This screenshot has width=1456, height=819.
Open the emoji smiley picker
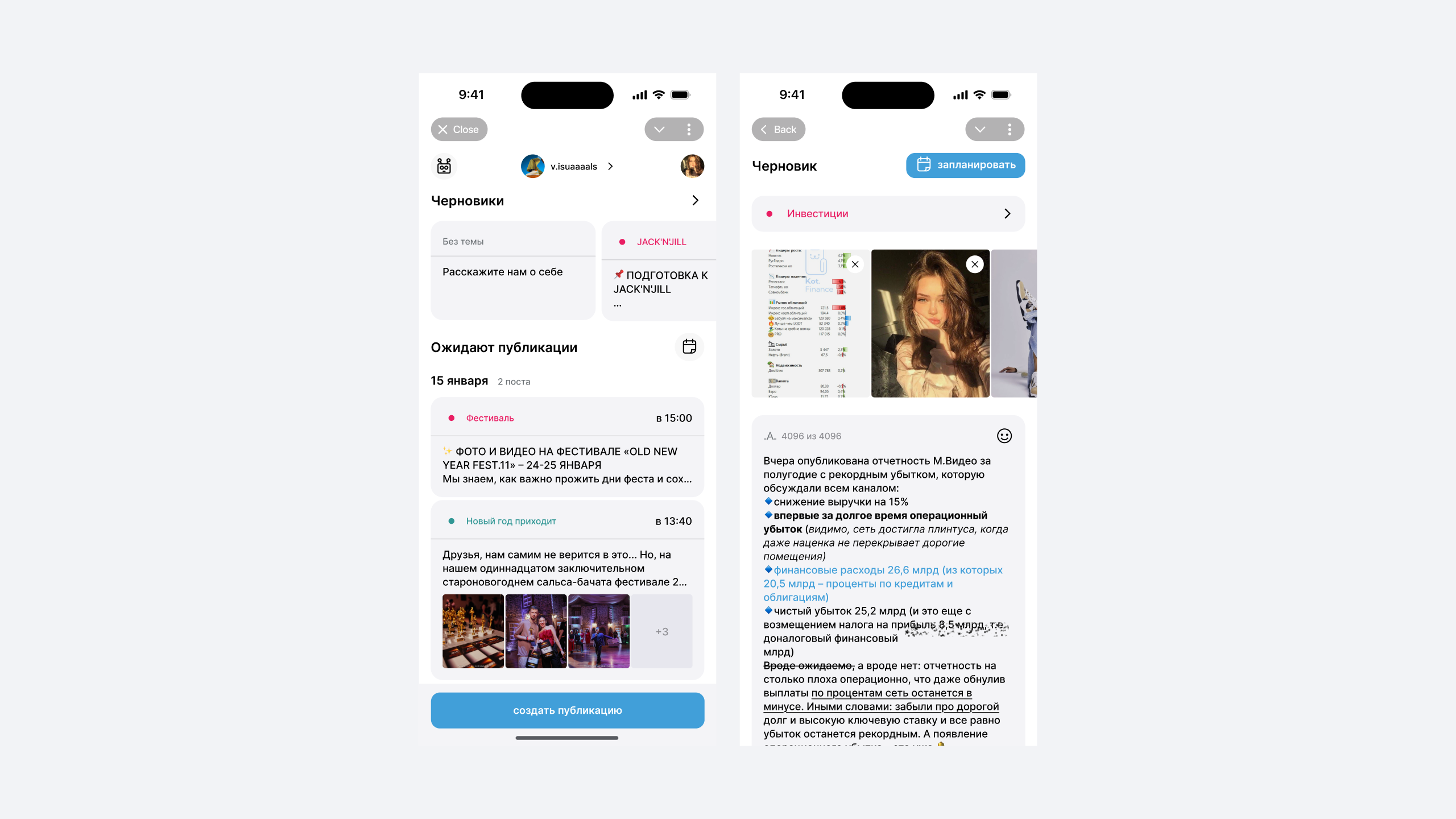tap(1004, 436)
